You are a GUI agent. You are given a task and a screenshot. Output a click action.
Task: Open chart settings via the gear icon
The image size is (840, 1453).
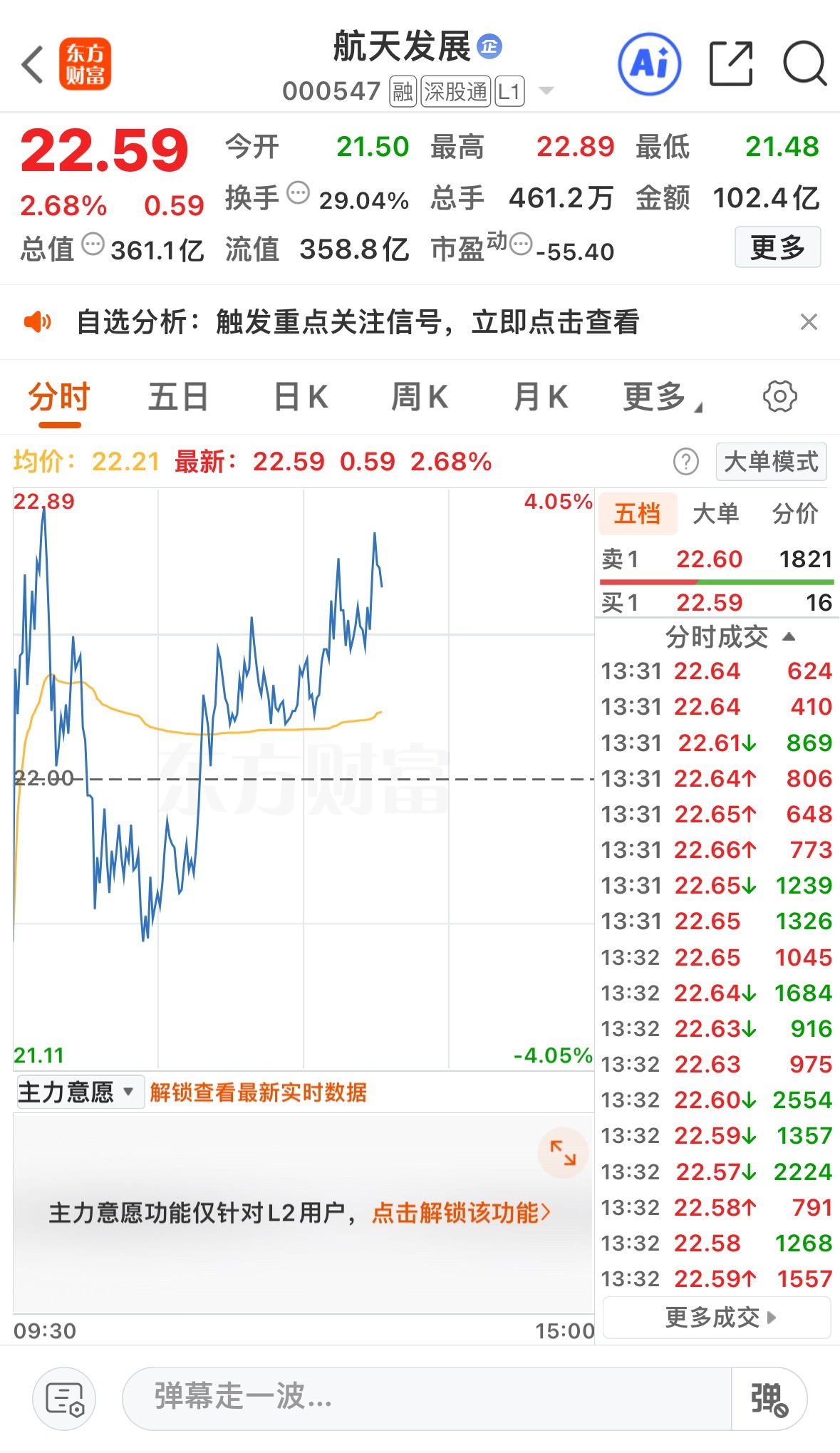point(781,397)
